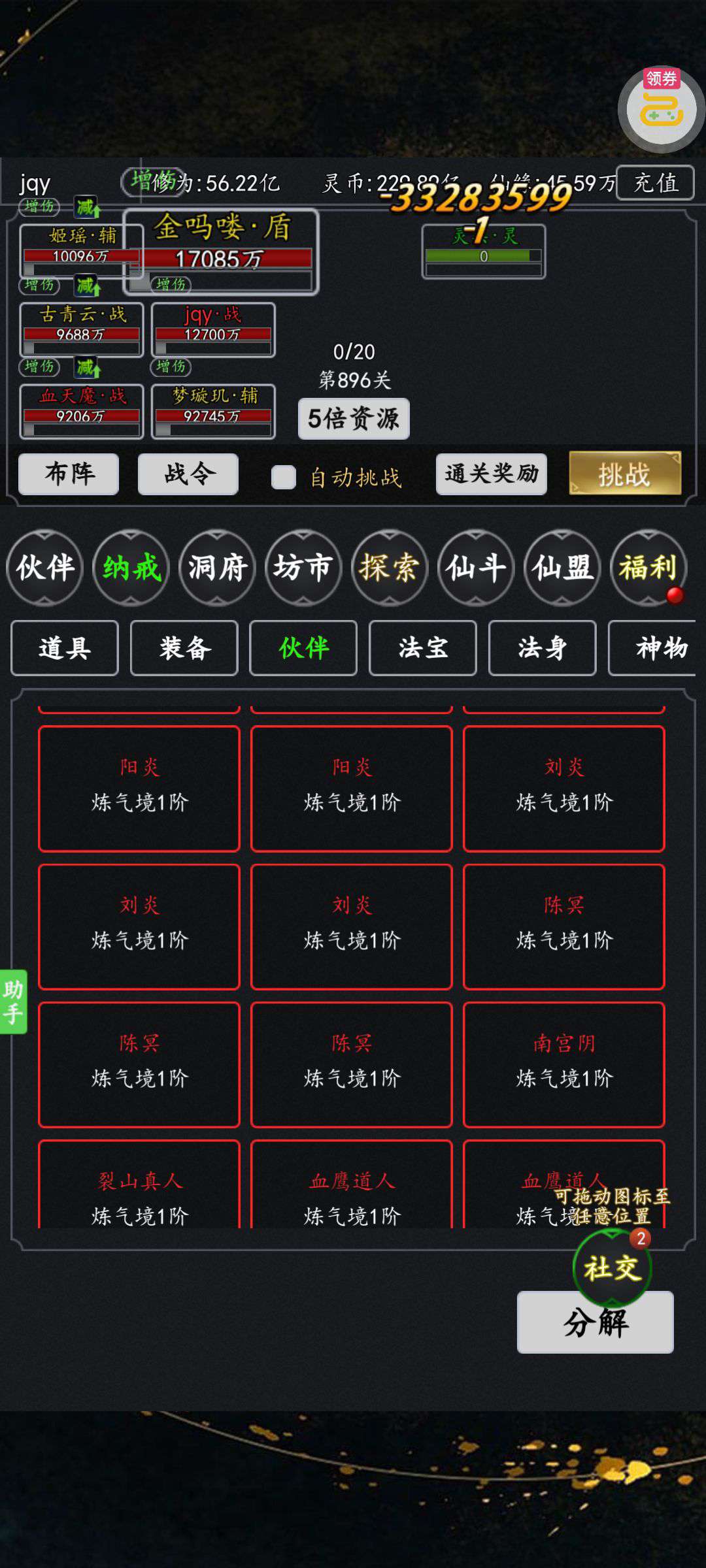Open 布阵 formation setup
706x1568 pixels.
pyautogui.click(x=69, y=474)
